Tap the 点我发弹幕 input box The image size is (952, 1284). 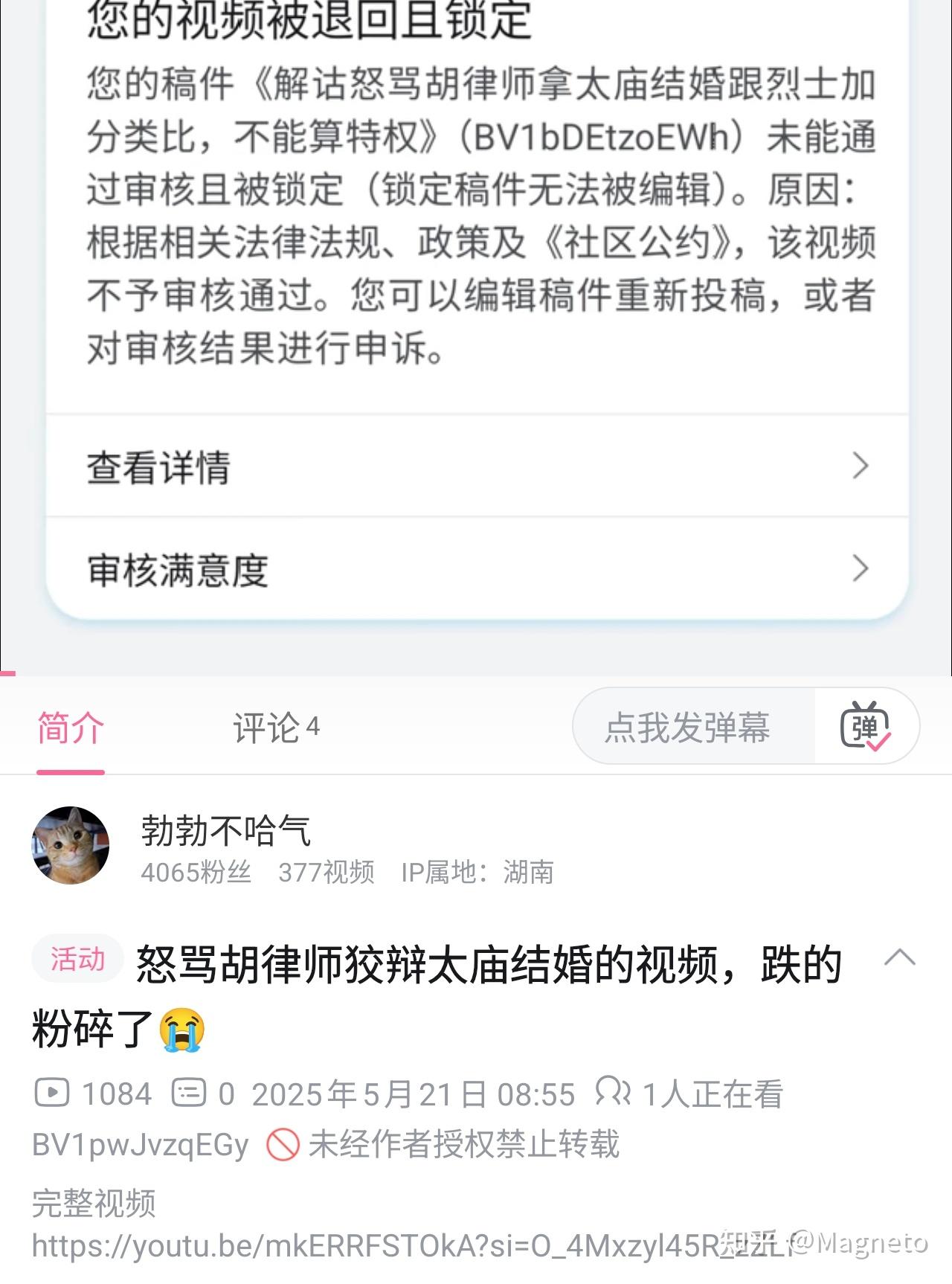688,727
